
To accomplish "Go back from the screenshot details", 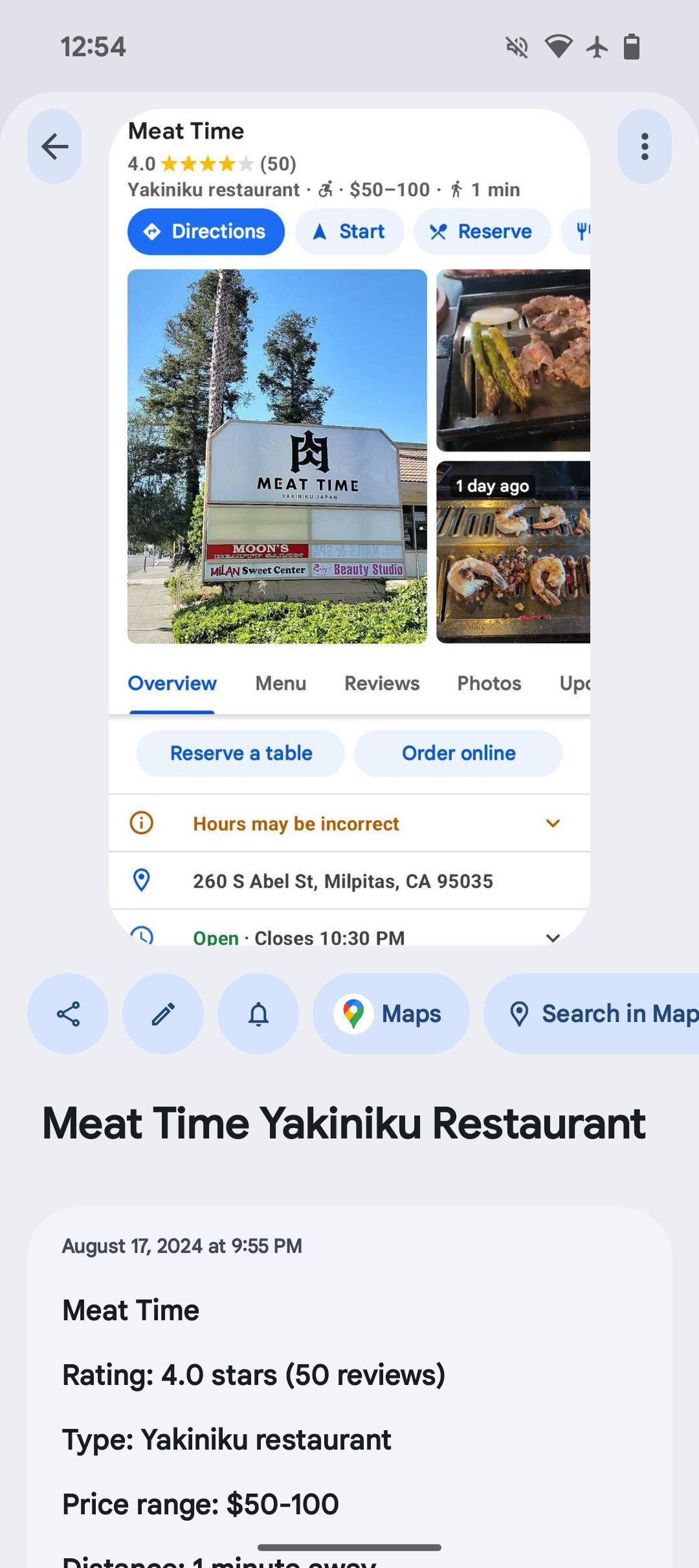I will tap(54, 146).
